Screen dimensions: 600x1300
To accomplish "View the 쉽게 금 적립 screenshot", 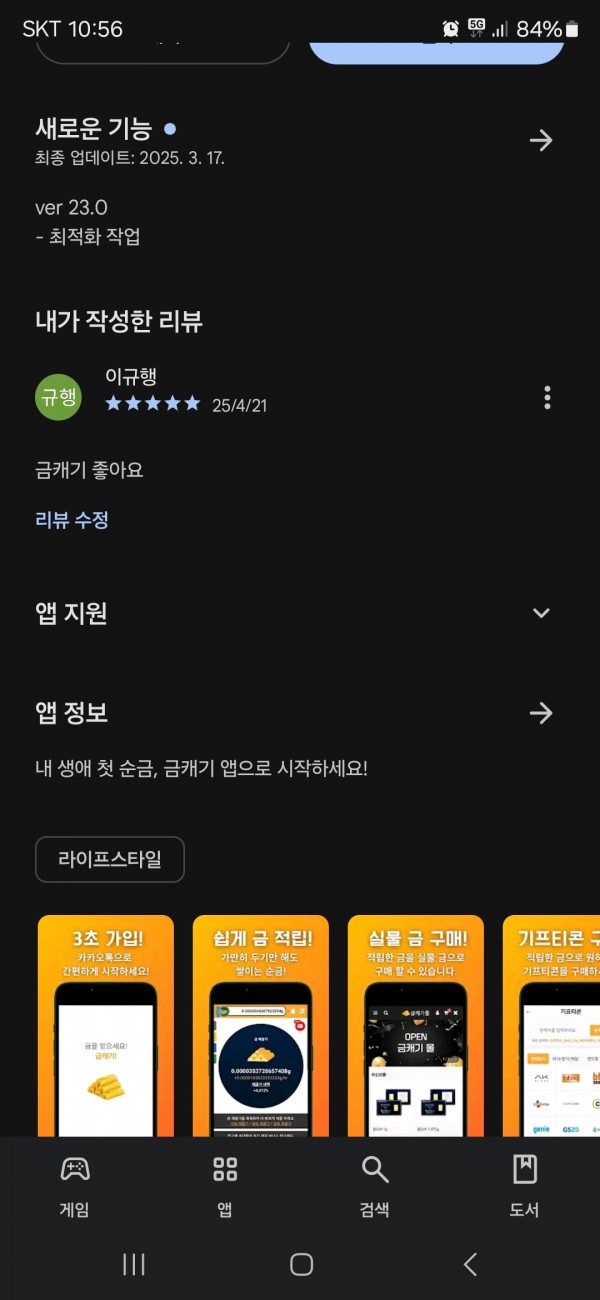I will coord(261,1026).
